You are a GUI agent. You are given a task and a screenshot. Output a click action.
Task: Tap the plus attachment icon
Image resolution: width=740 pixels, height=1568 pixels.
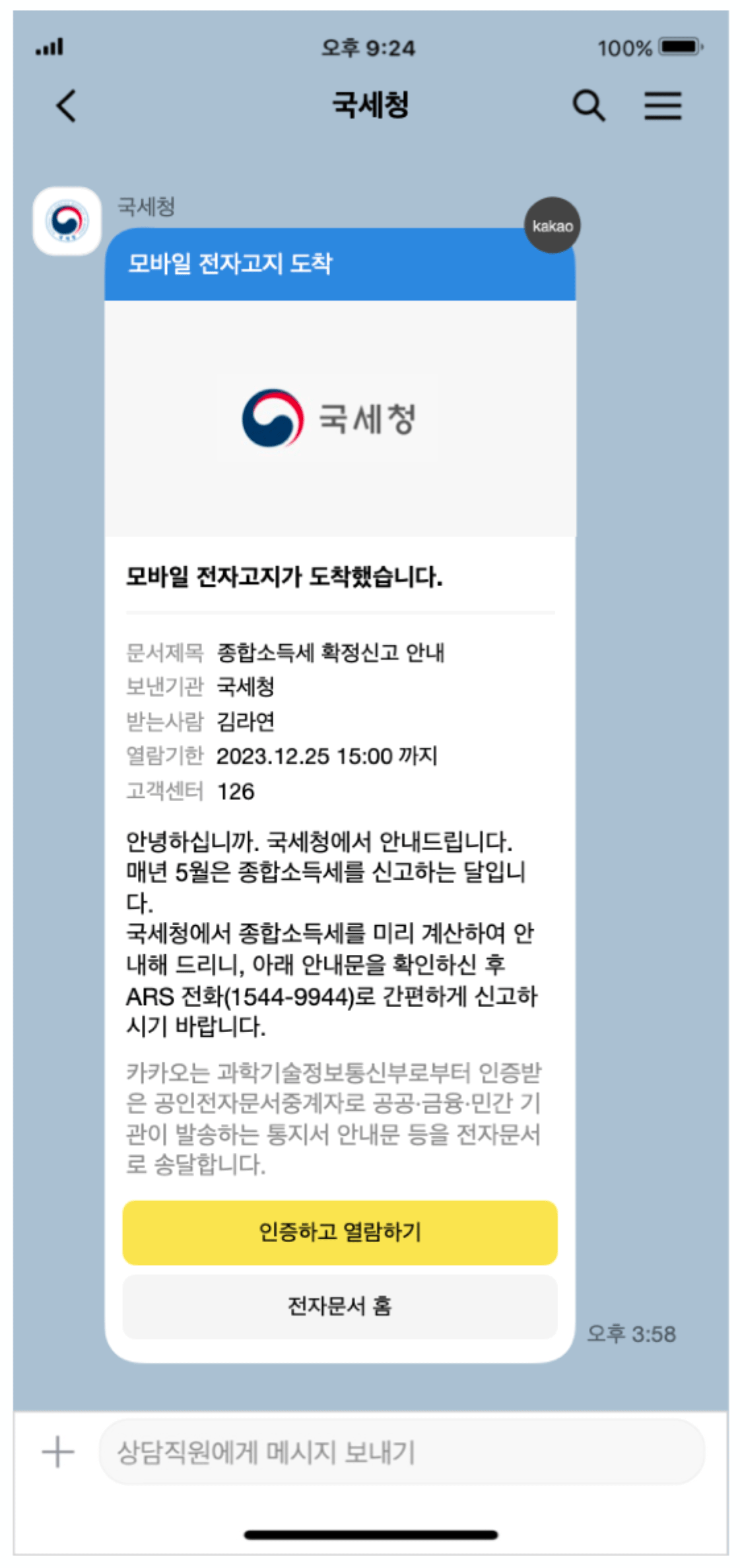pos(58,1452)
